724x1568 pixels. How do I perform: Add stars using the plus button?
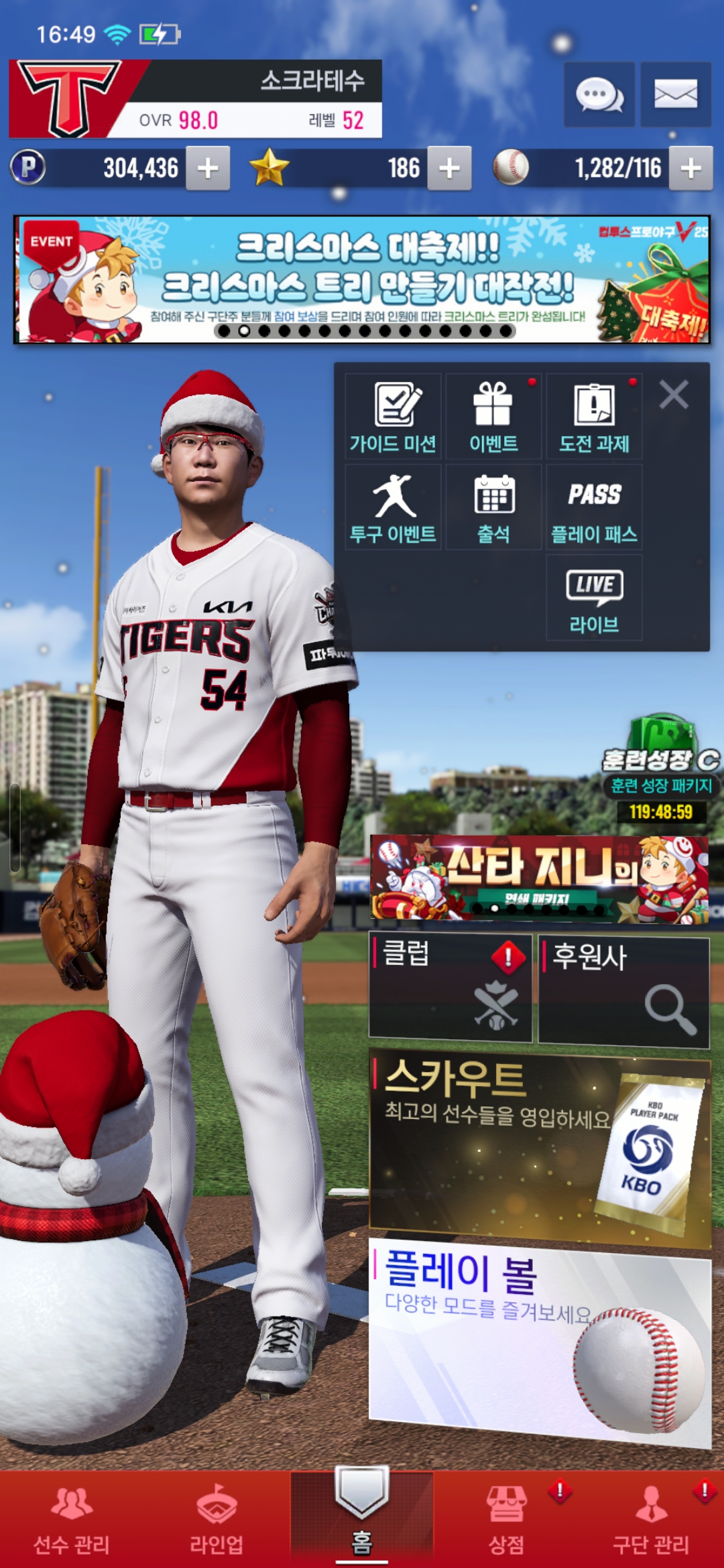pyautogui.click(x=449, y=168)
